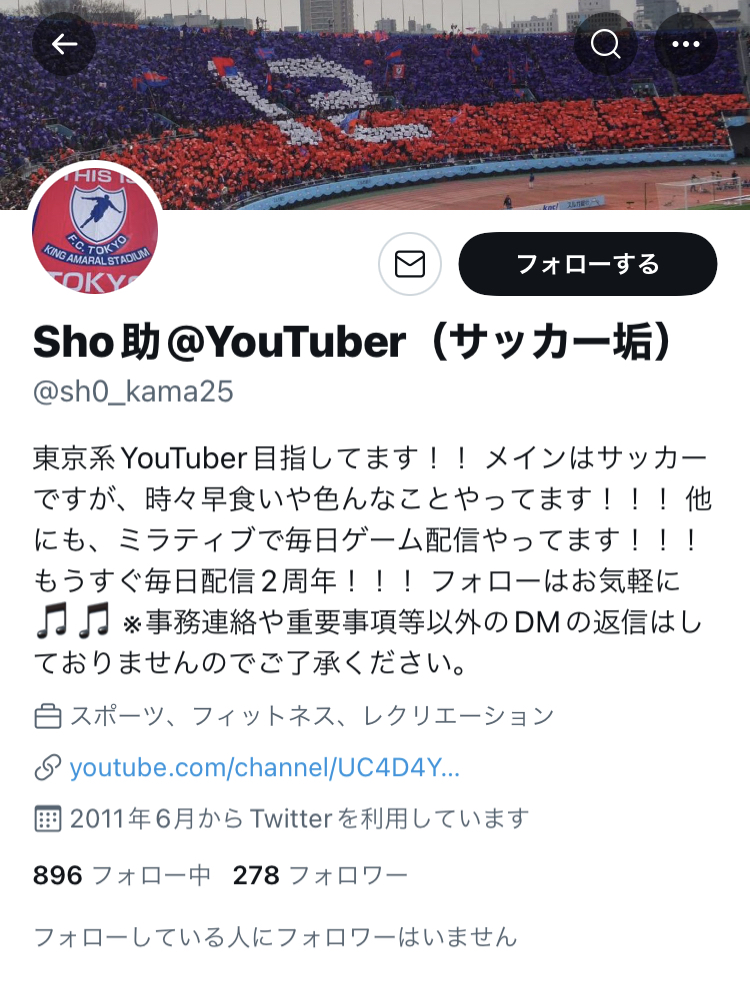
Task: Send a direct message via envelope icon
Action: click(x=410, y=264)
